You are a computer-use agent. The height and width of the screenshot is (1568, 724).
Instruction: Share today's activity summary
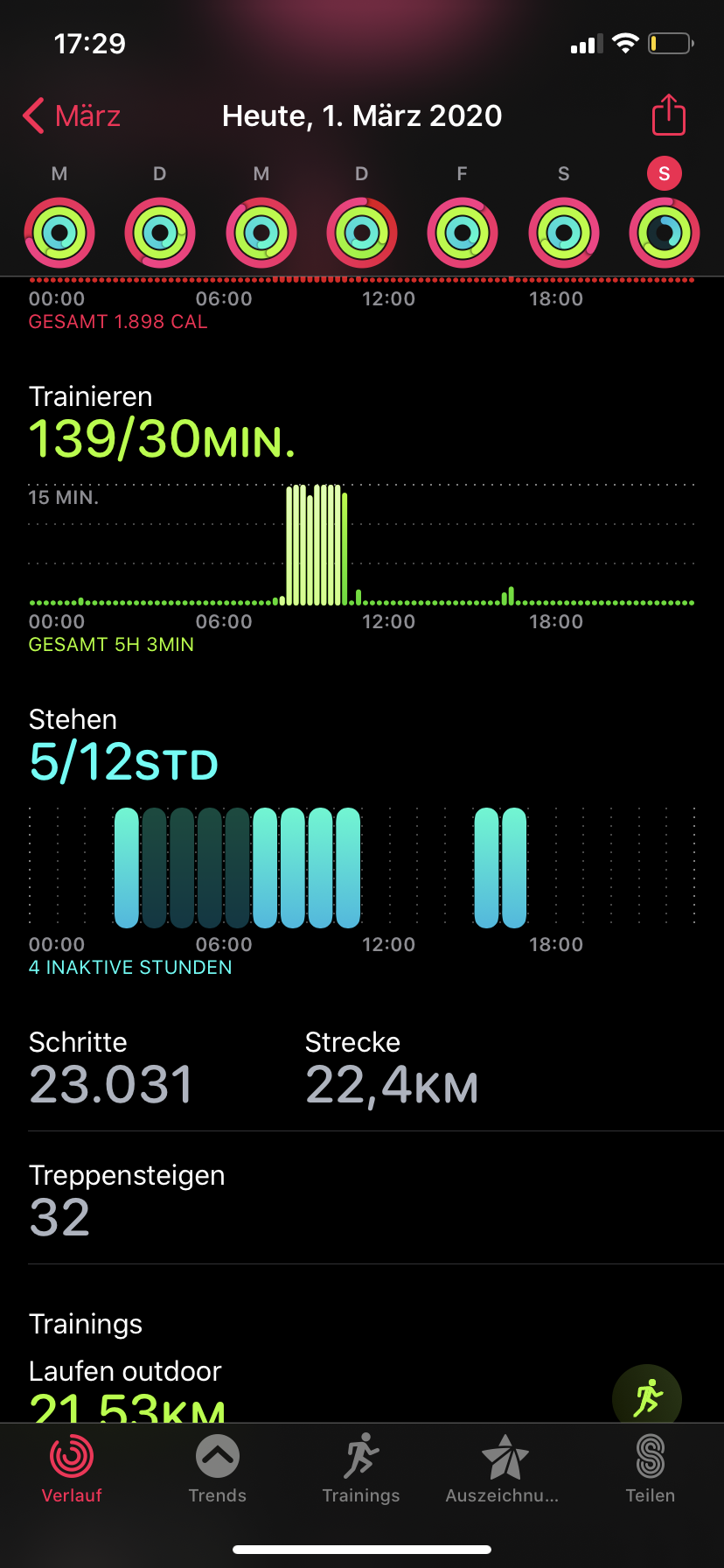(x=668, y=115)
